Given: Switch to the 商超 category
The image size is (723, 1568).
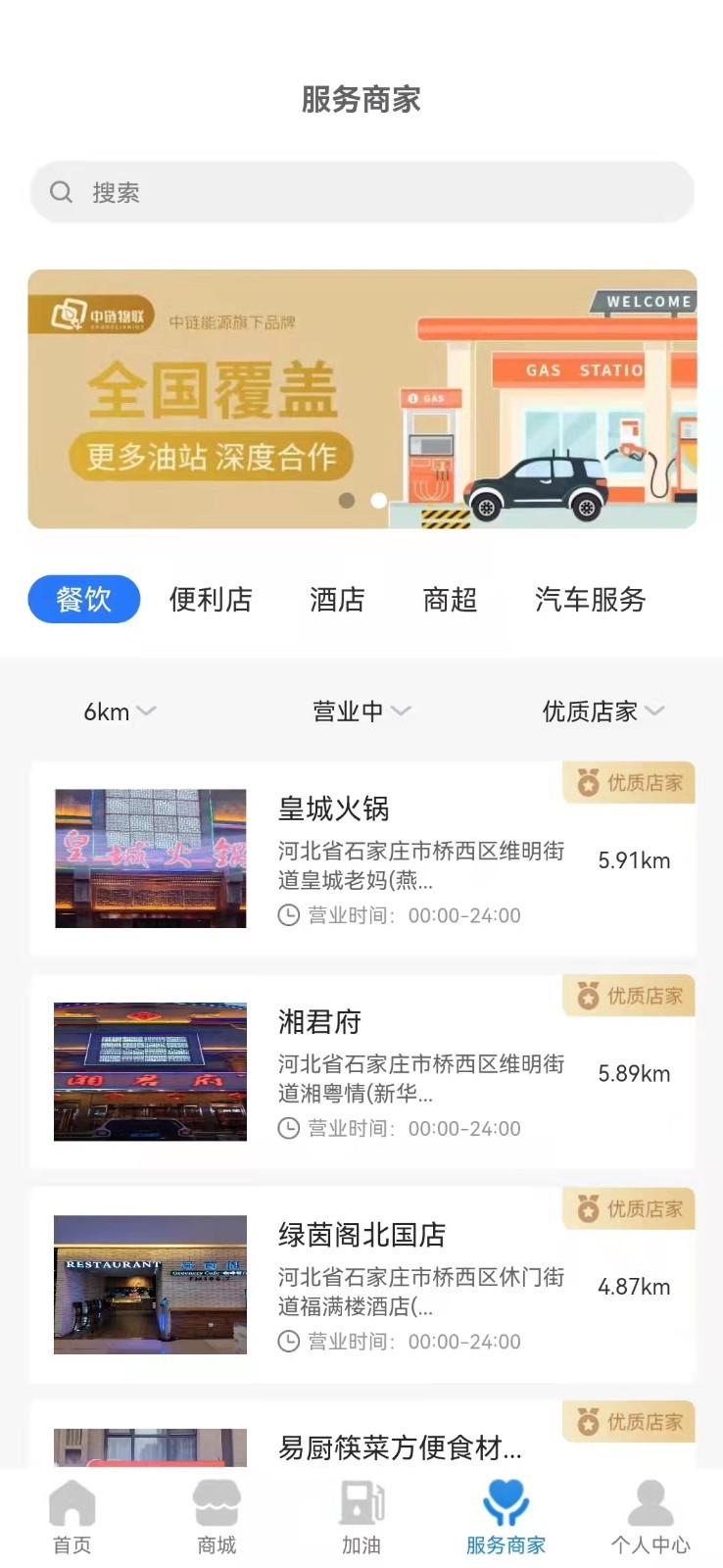Looking at the screenshot, I should coord(450,599).
